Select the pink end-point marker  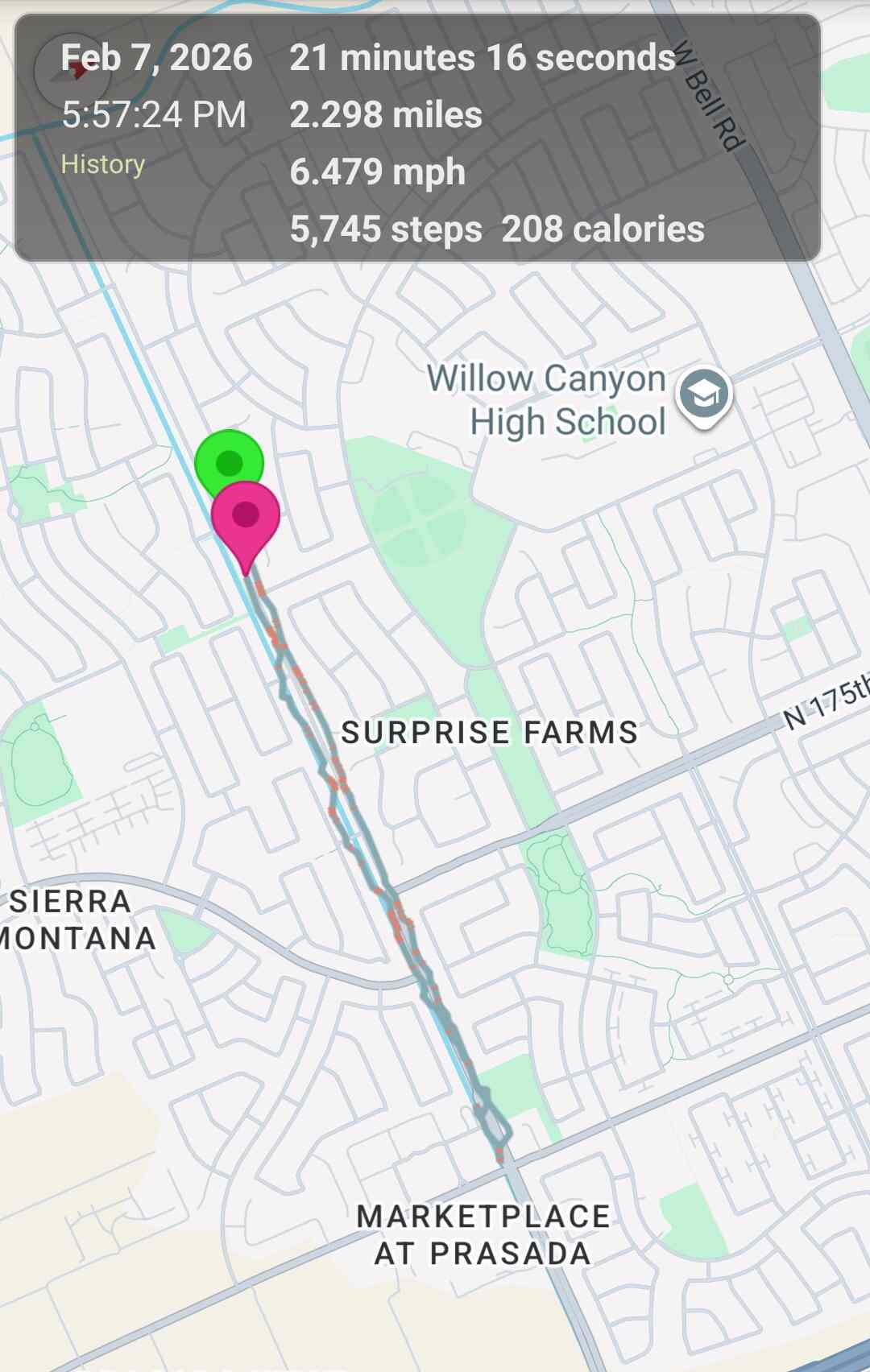coord(246,515)
